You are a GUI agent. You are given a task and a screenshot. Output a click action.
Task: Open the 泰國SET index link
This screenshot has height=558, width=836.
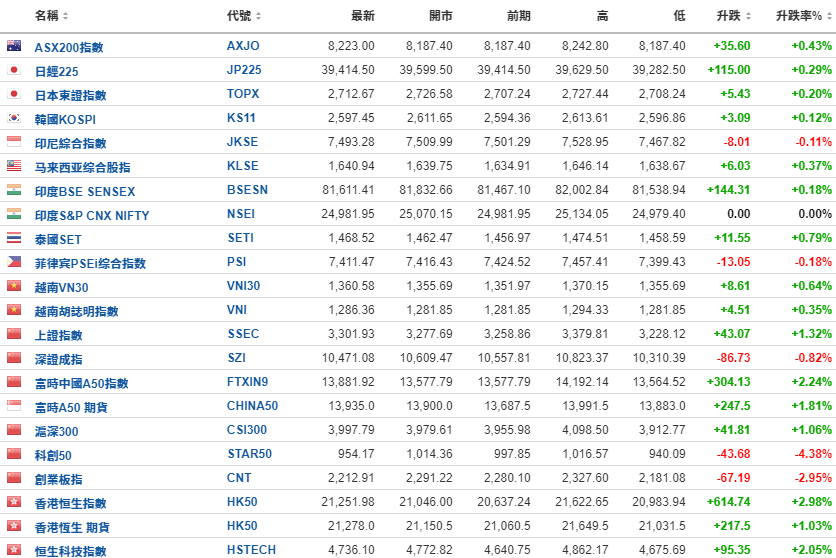(x=58, y=239)
